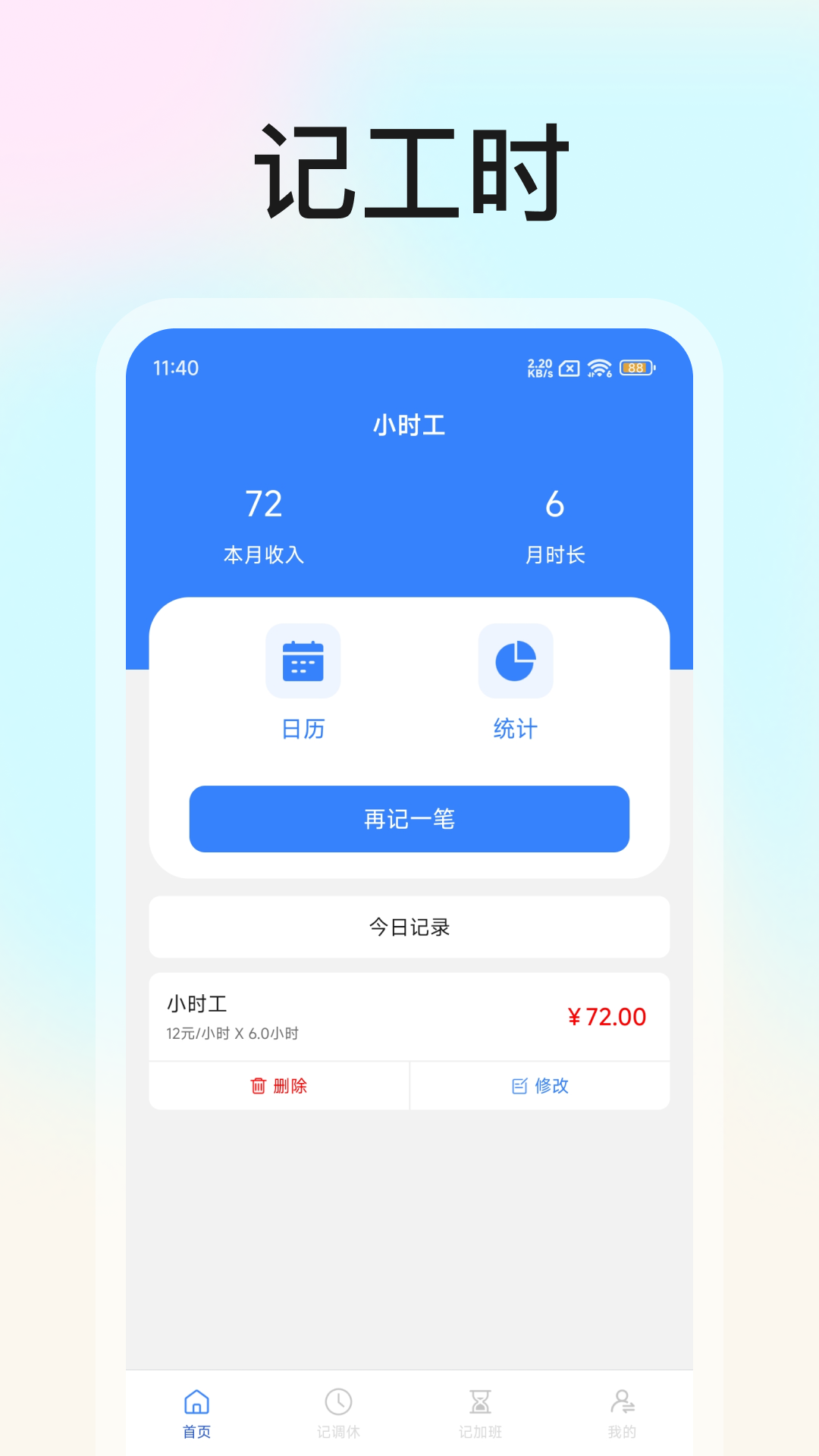The image size is (819, 1456).
Task: Open the 日历 calendar icon
Action: (x=303, y=661)
